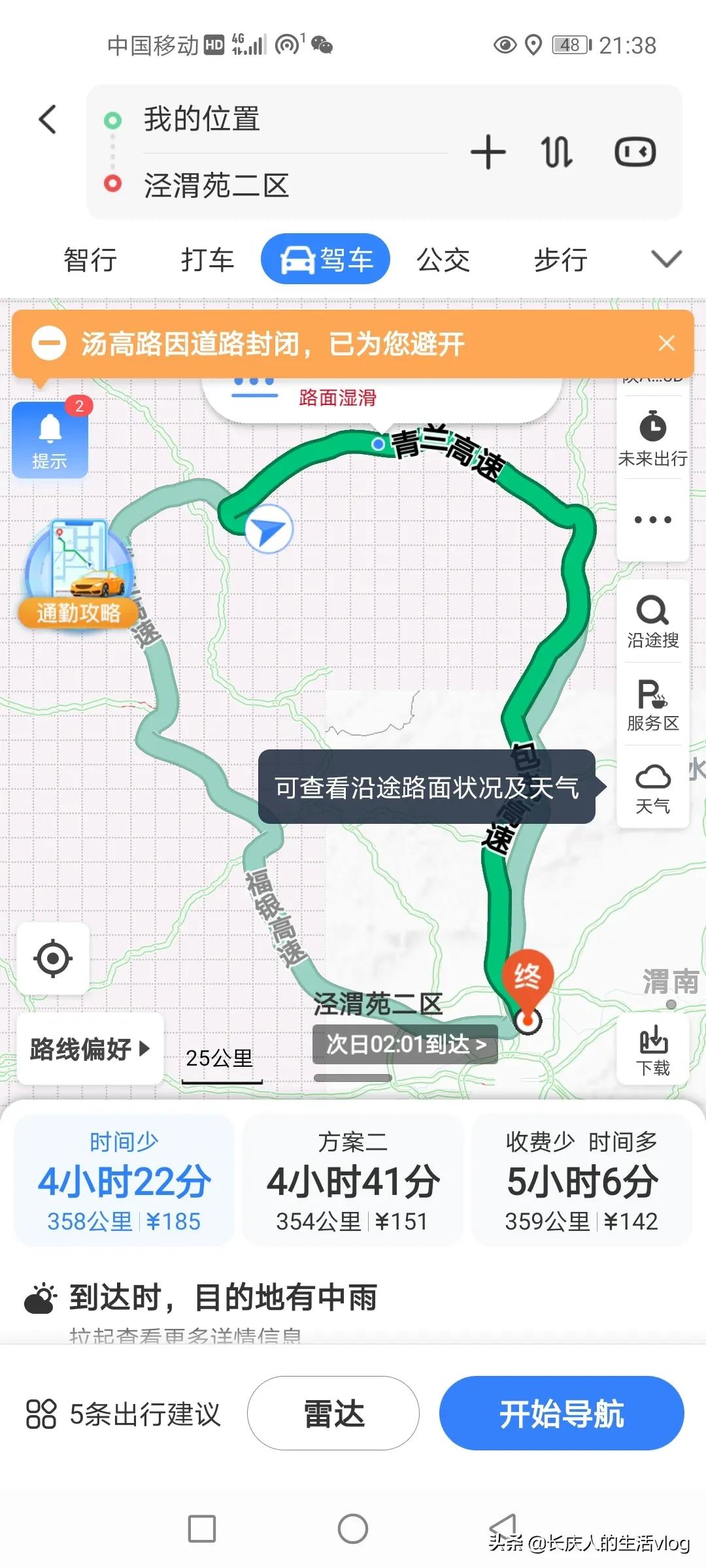
Task: Open the 提示 notifications bell
Action: coord(50,438)
